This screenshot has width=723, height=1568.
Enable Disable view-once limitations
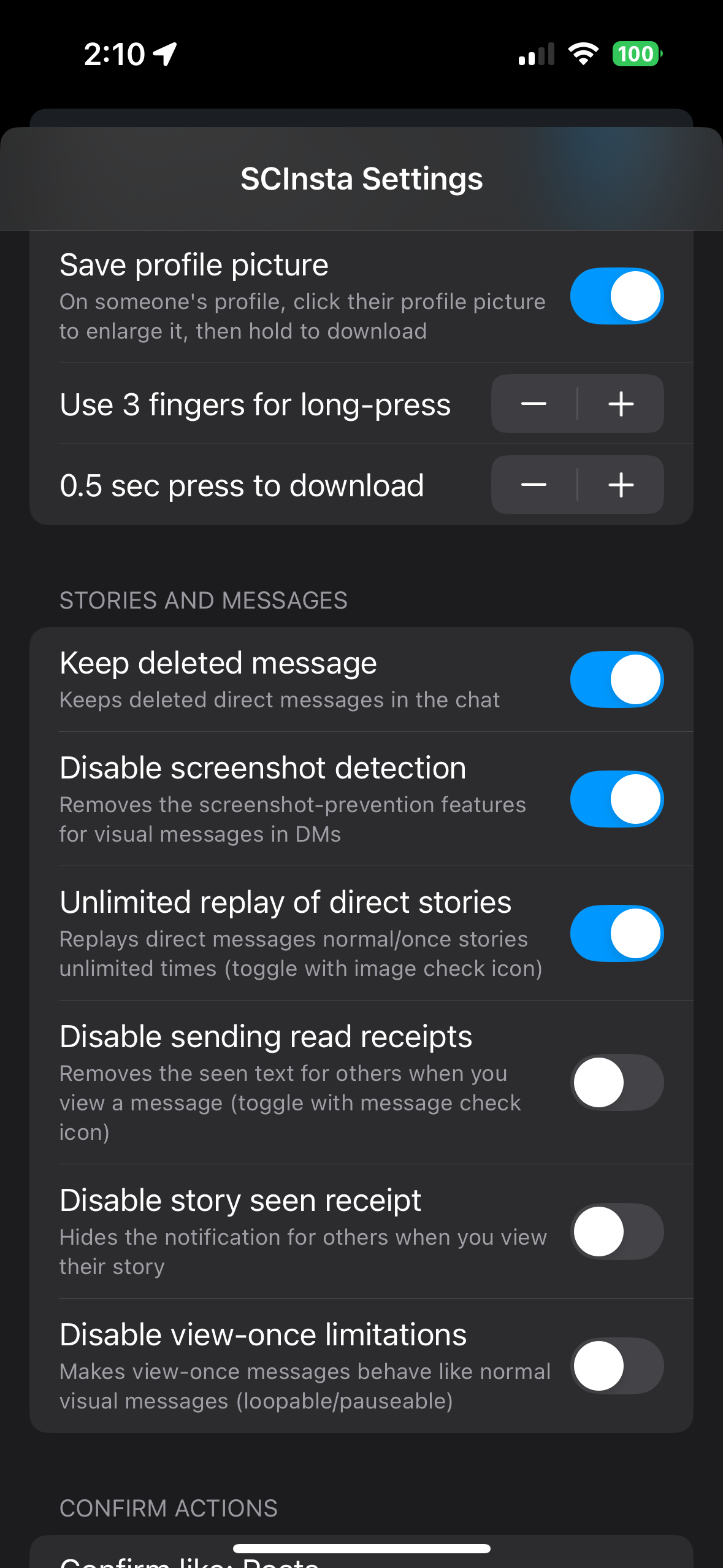(x=616, y=1366)
